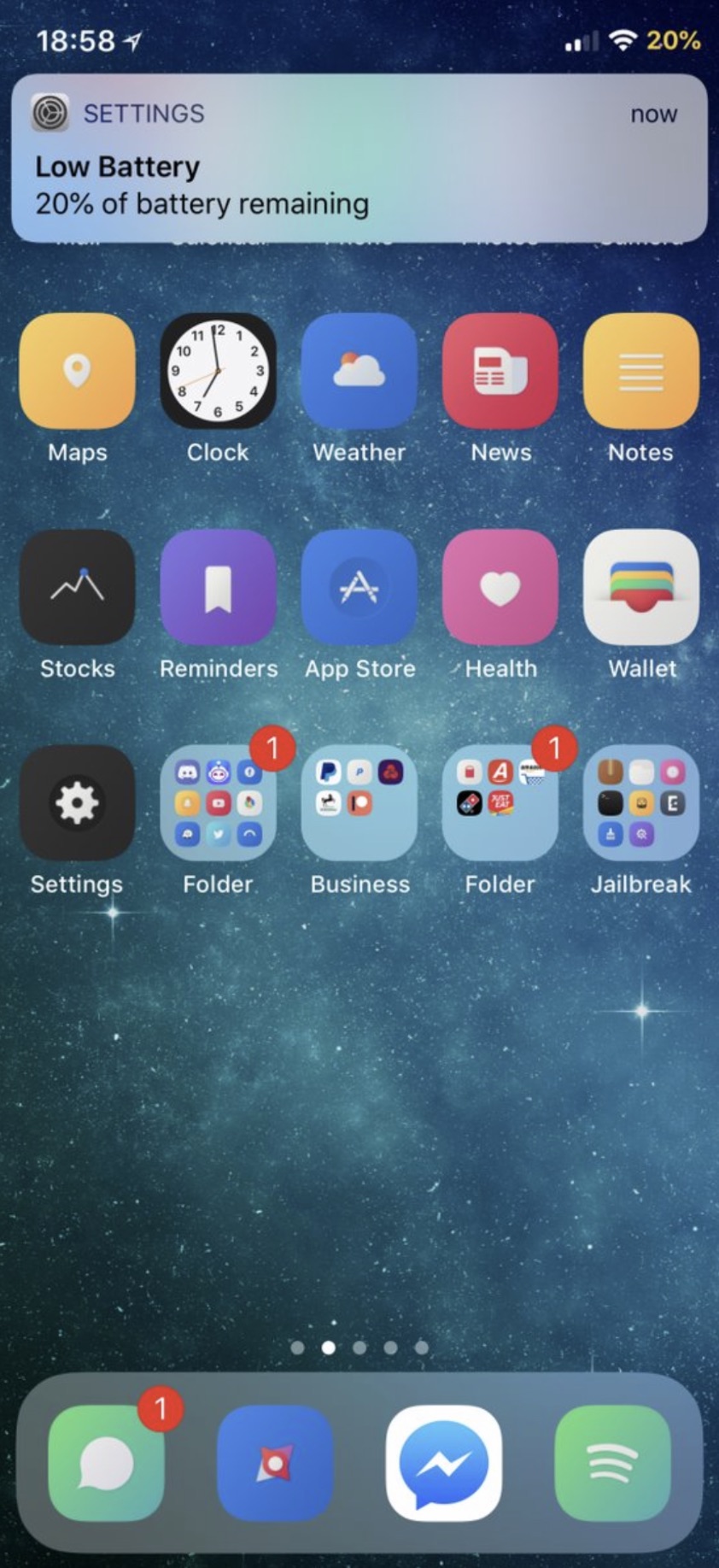719x1568 pixels.
Task: Open Reminders
Action: (218, 587)
